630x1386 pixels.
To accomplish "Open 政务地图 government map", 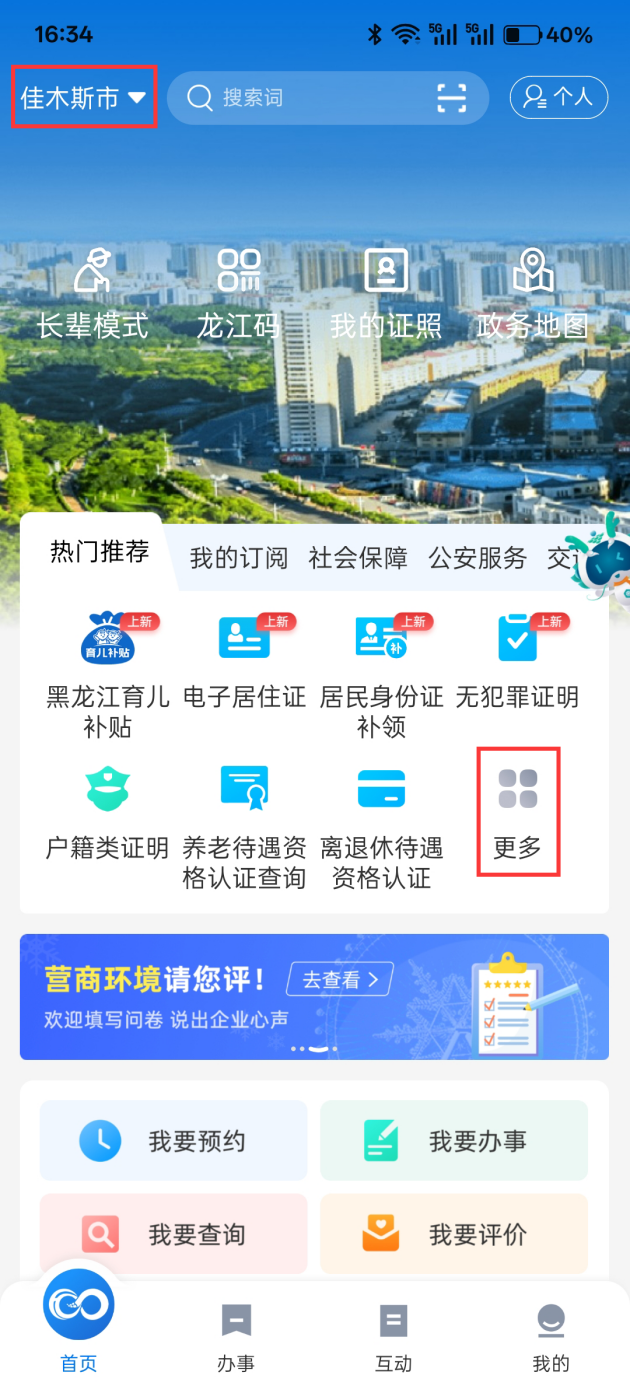I will [532, 294].
